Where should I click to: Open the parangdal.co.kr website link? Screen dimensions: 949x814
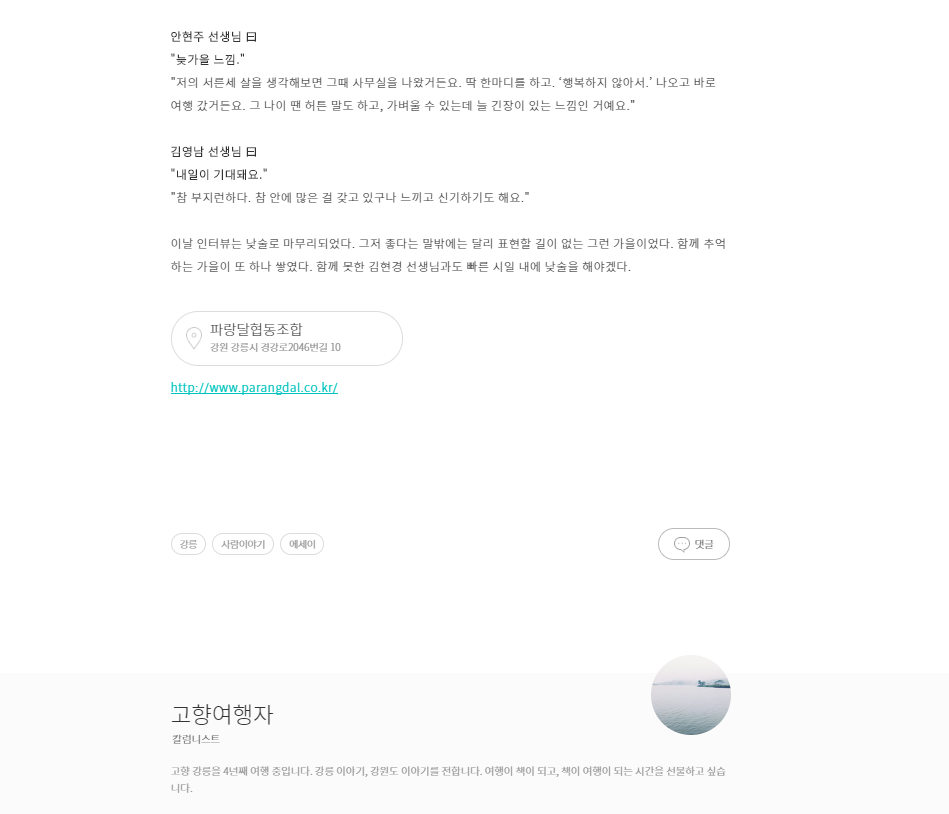(254, 388)
